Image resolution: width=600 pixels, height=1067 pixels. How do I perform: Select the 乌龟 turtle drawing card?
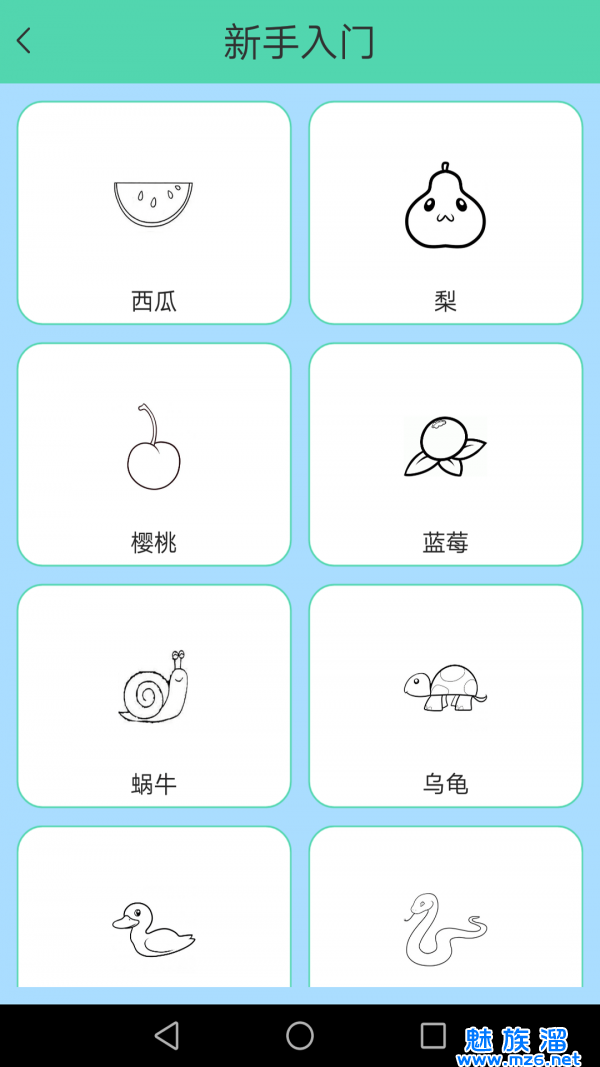click(445, 696)
